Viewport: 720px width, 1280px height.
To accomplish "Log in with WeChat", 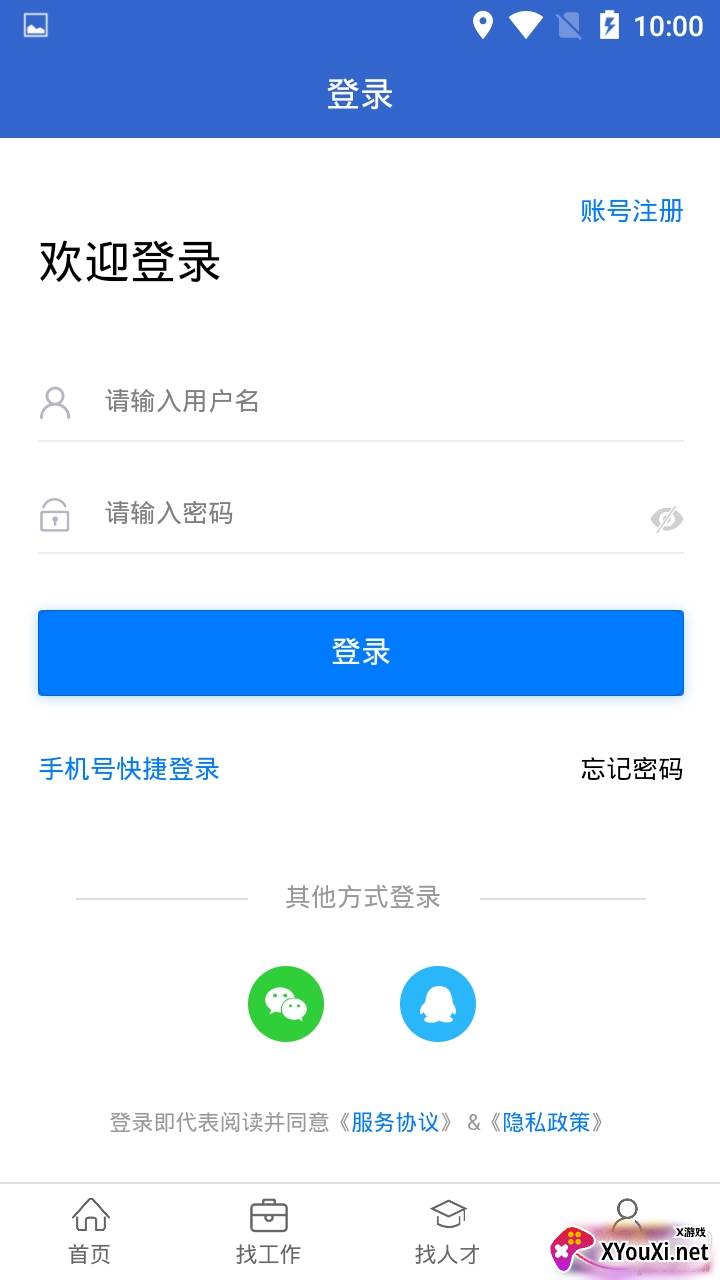I will pyautogui.click(x=286, y=1003).
